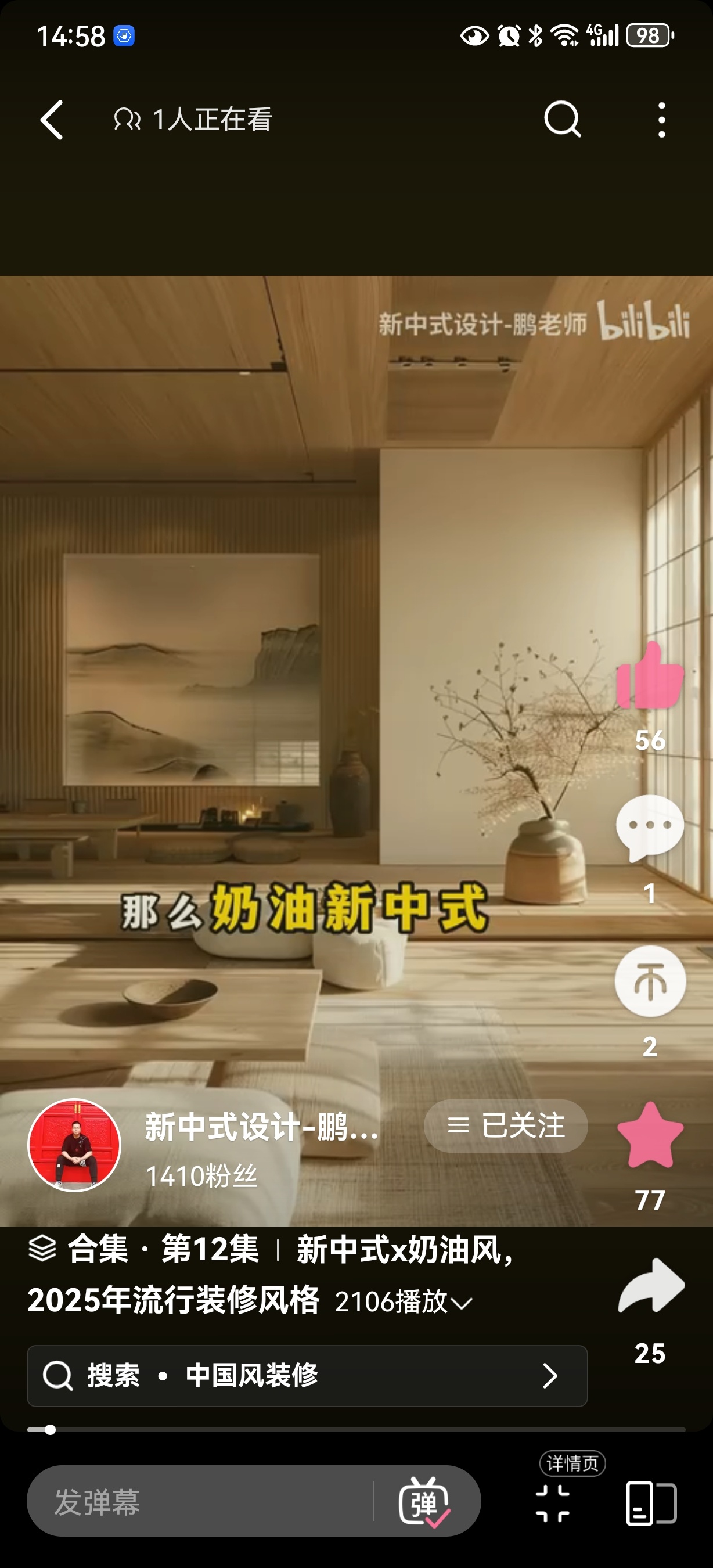
Task: Open the three-dot overflow menu
Action: (x=661, y=120)
